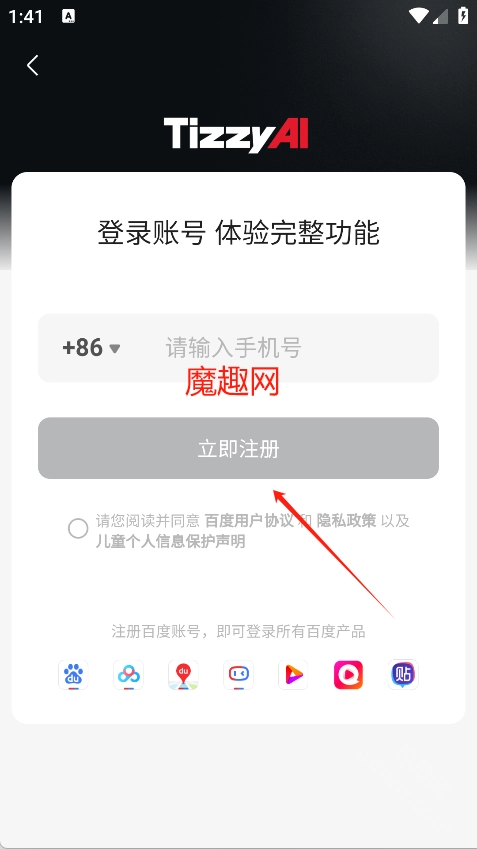
Task: Go back using the top-left arrow
Action: [x=32, y=65]
